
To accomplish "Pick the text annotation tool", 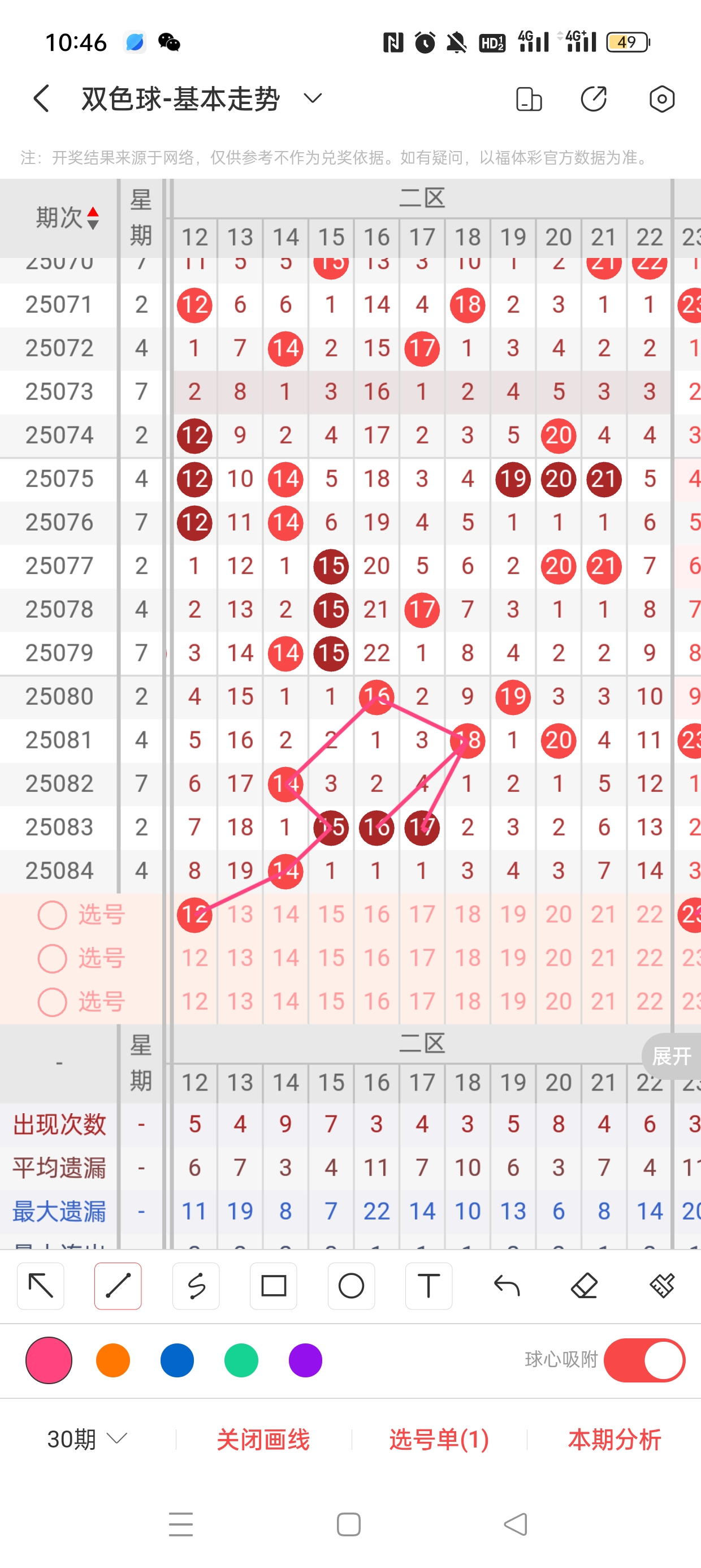I will point(429,1286).
